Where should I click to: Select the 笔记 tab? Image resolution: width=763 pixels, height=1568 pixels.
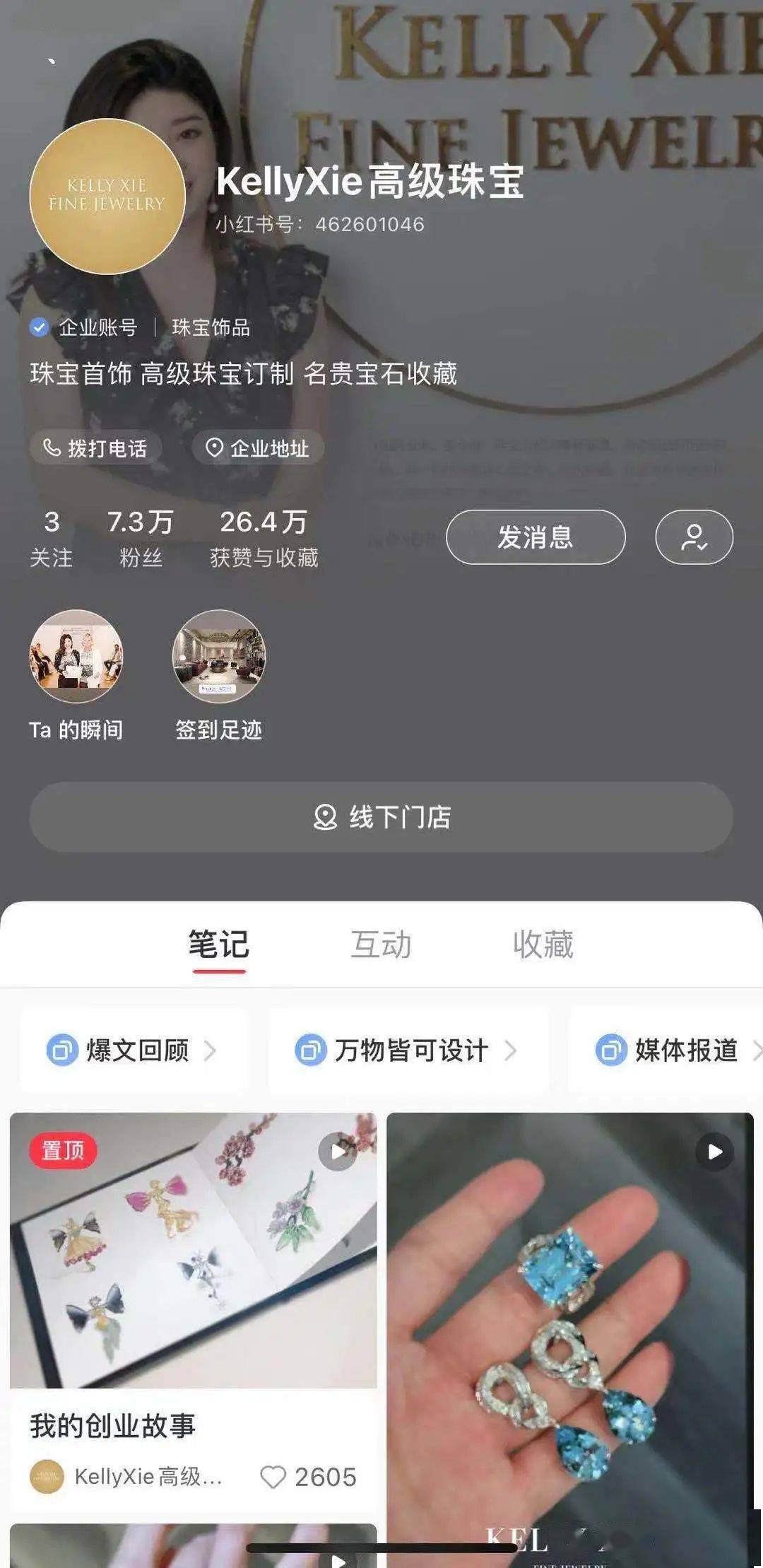[x=218, y=944]
